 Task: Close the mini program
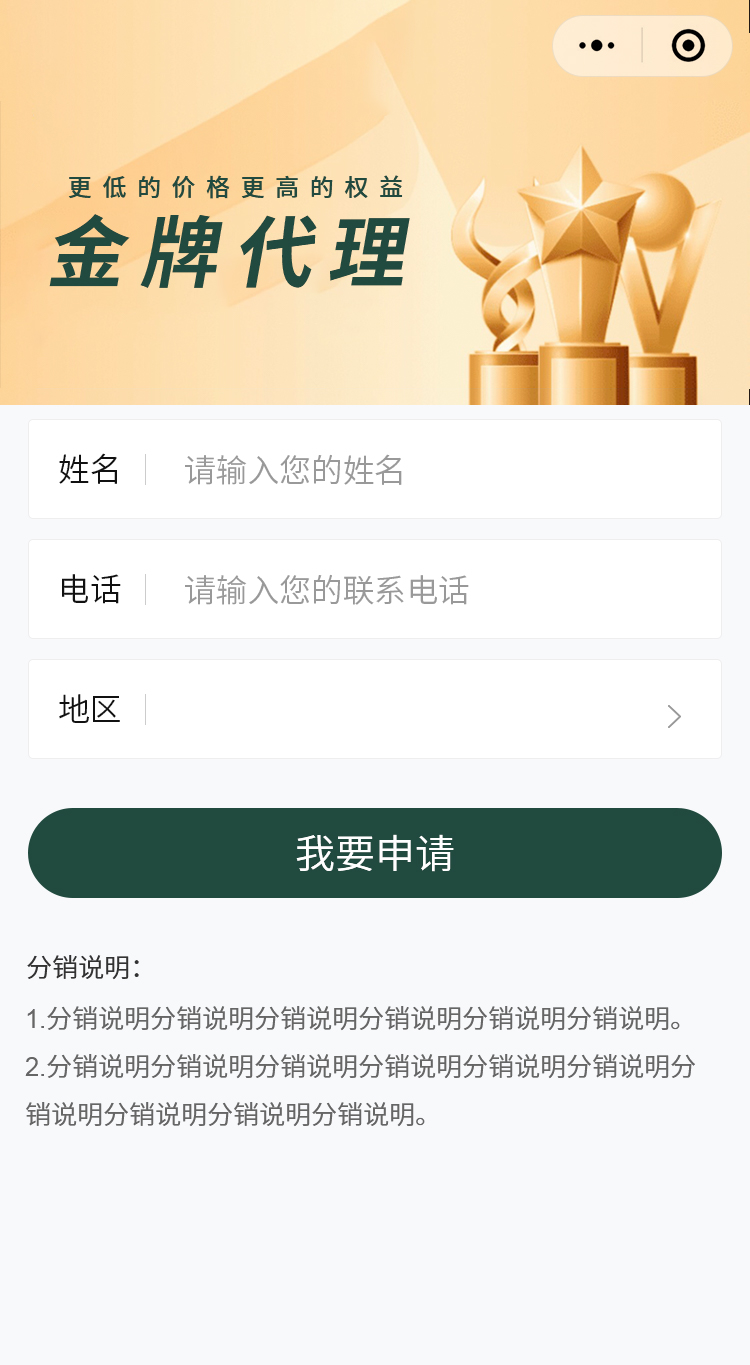(688, 46)
